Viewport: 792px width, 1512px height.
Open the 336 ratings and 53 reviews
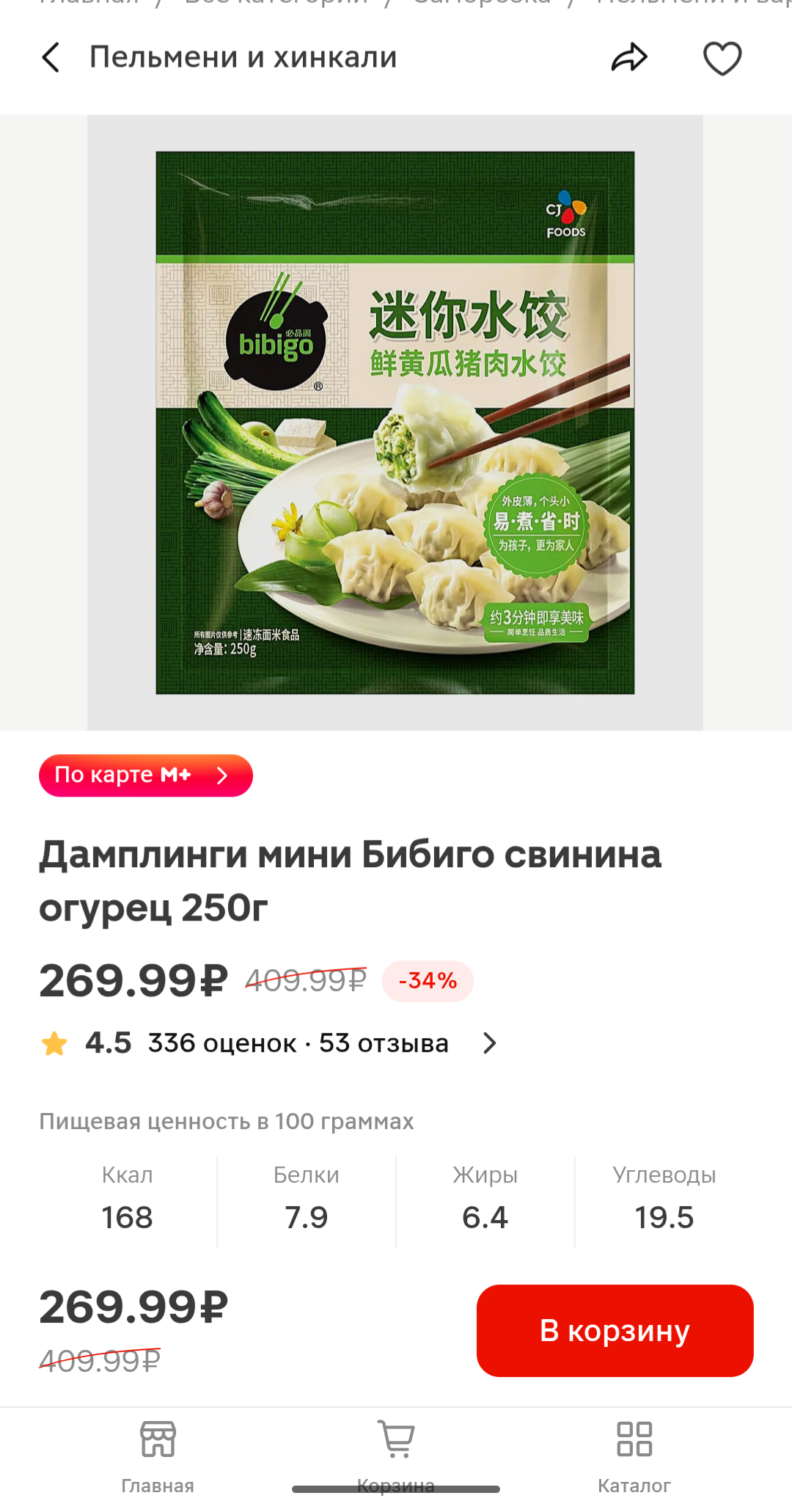click(x=269, y=1043)
